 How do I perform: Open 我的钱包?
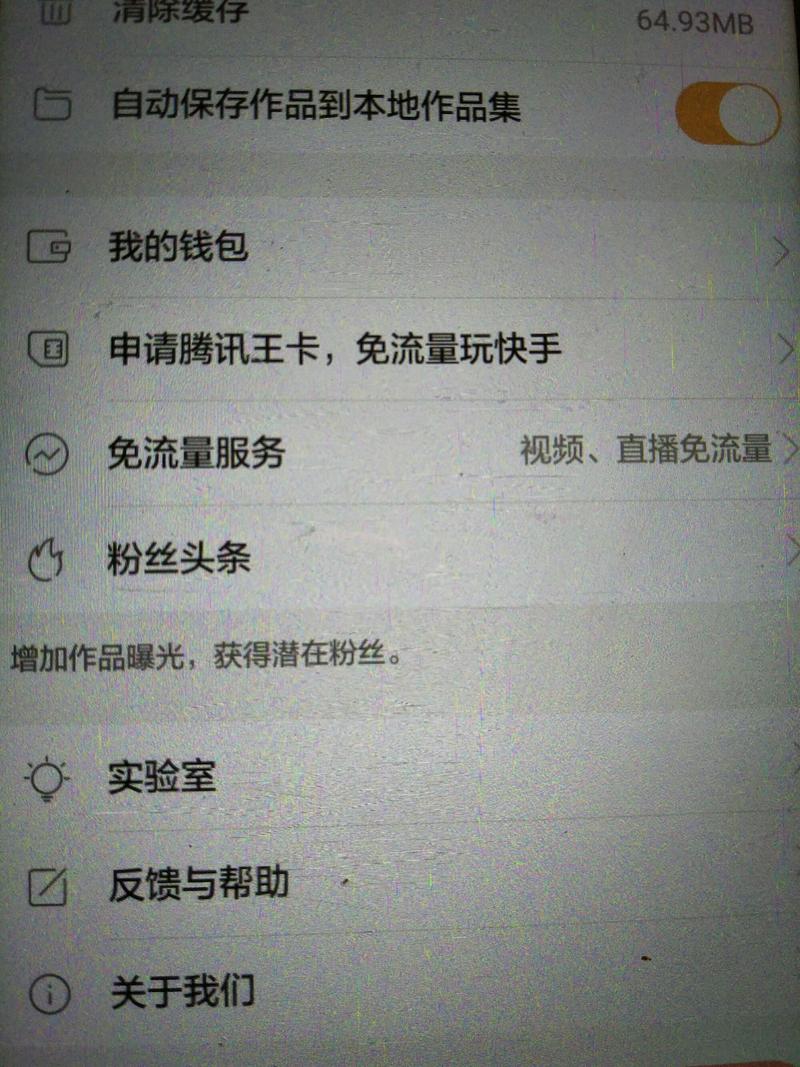pyautogui.click(x=180, y=246)
